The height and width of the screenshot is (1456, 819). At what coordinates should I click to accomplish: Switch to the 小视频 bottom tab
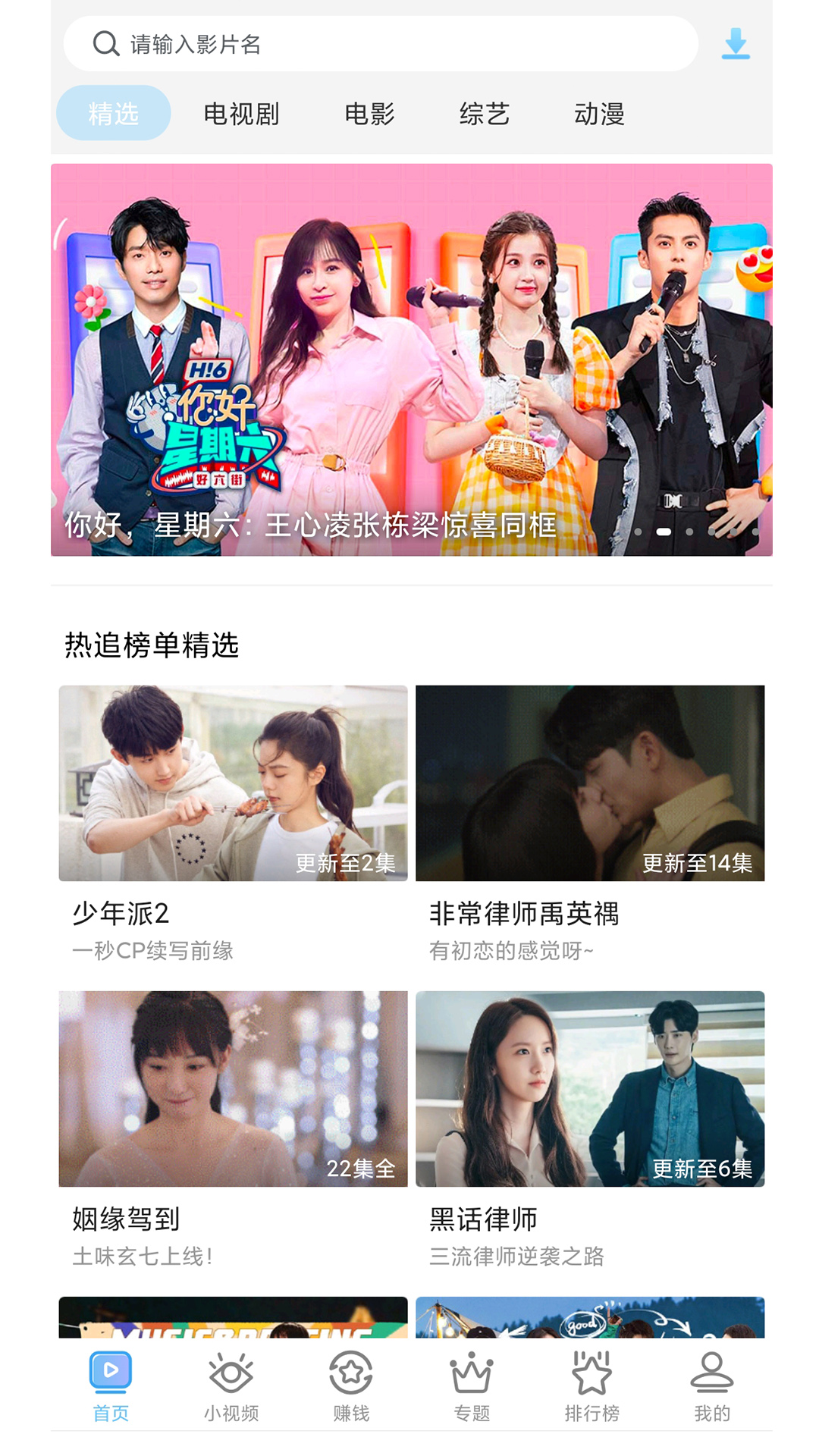click(231, 1386)
